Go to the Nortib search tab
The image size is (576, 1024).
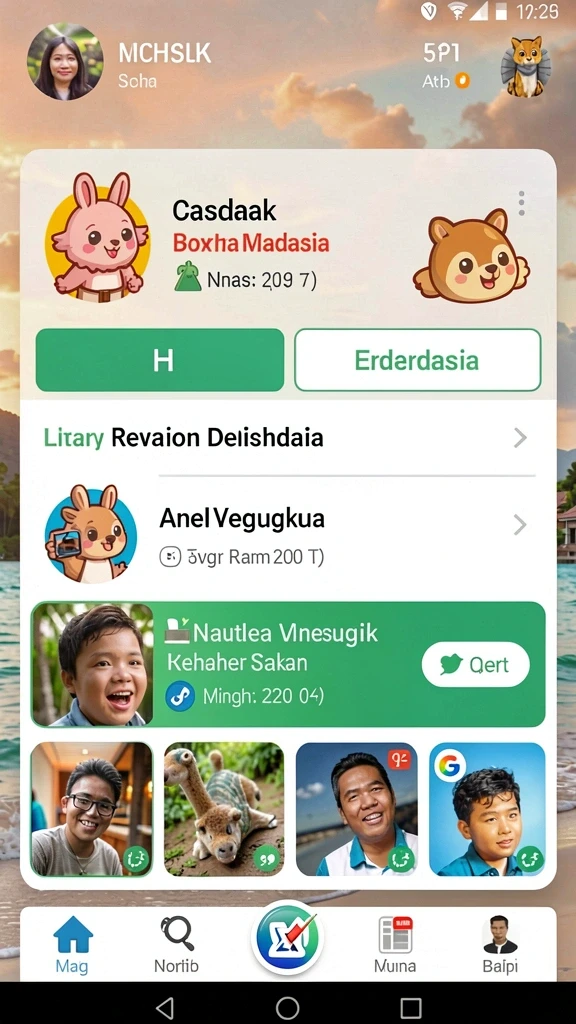pos(176,944)
